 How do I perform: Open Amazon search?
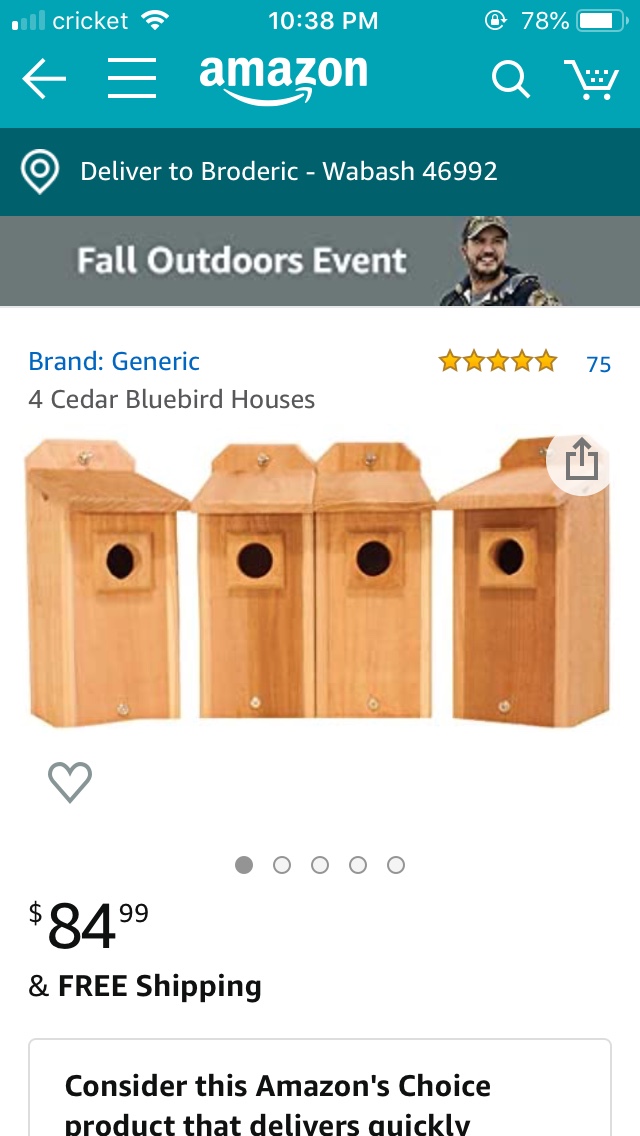pyautogui.click(x=510, y=79)
